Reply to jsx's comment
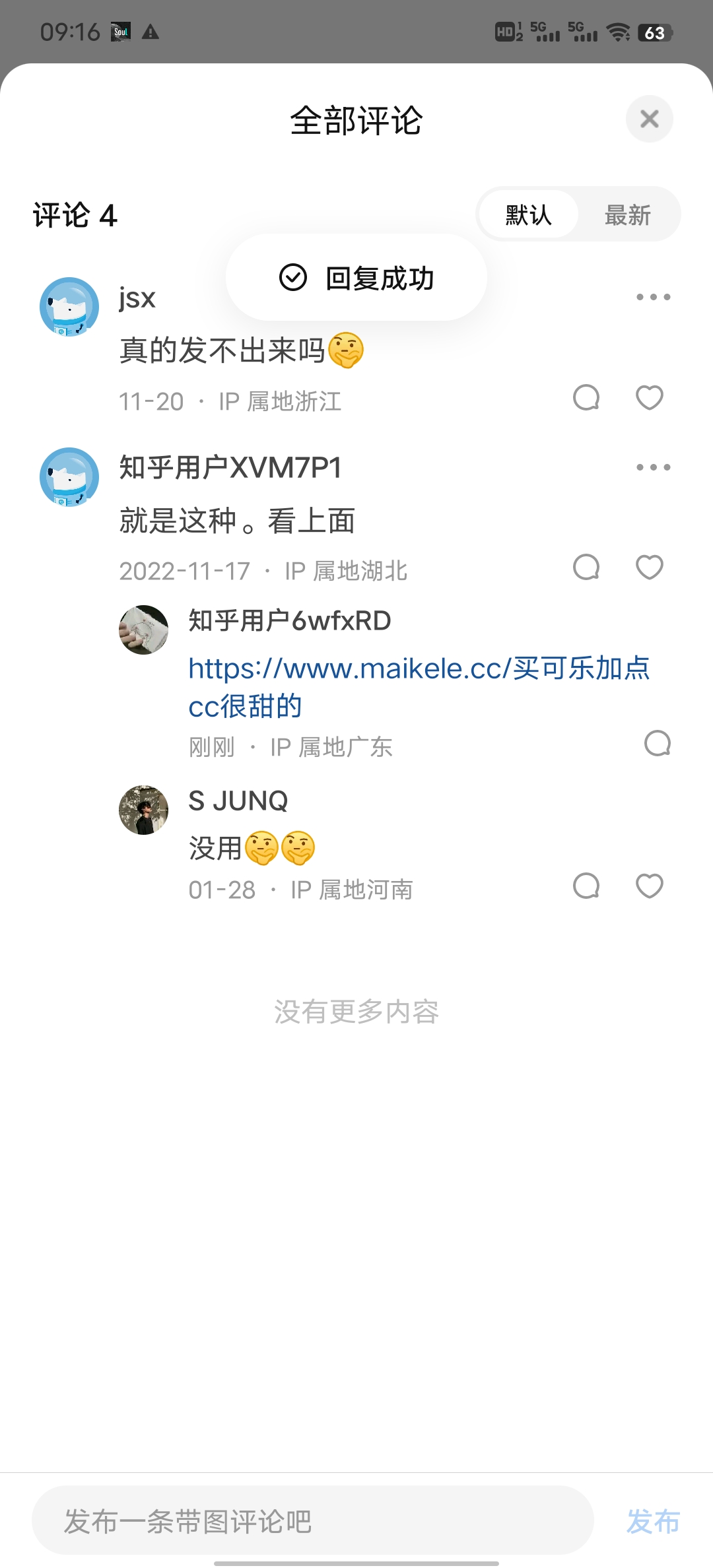713x1568 pixels. [x=586, y=398]
